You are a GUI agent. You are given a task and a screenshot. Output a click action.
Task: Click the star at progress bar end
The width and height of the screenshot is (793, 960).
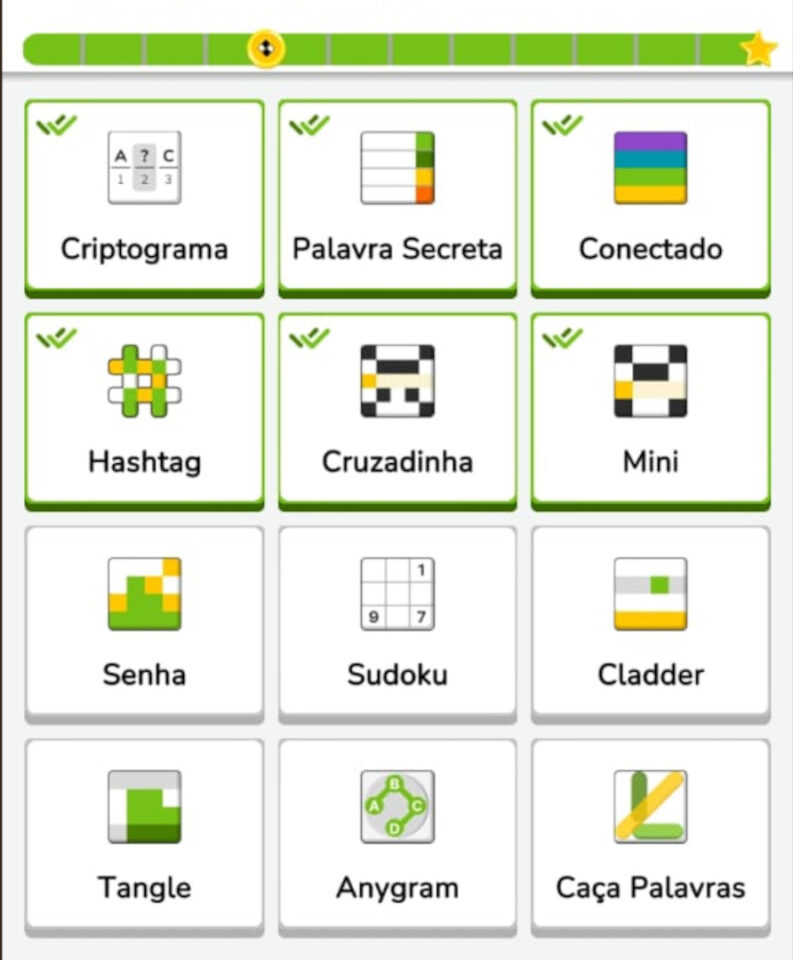pyautogui.click(x=757, y=47)
